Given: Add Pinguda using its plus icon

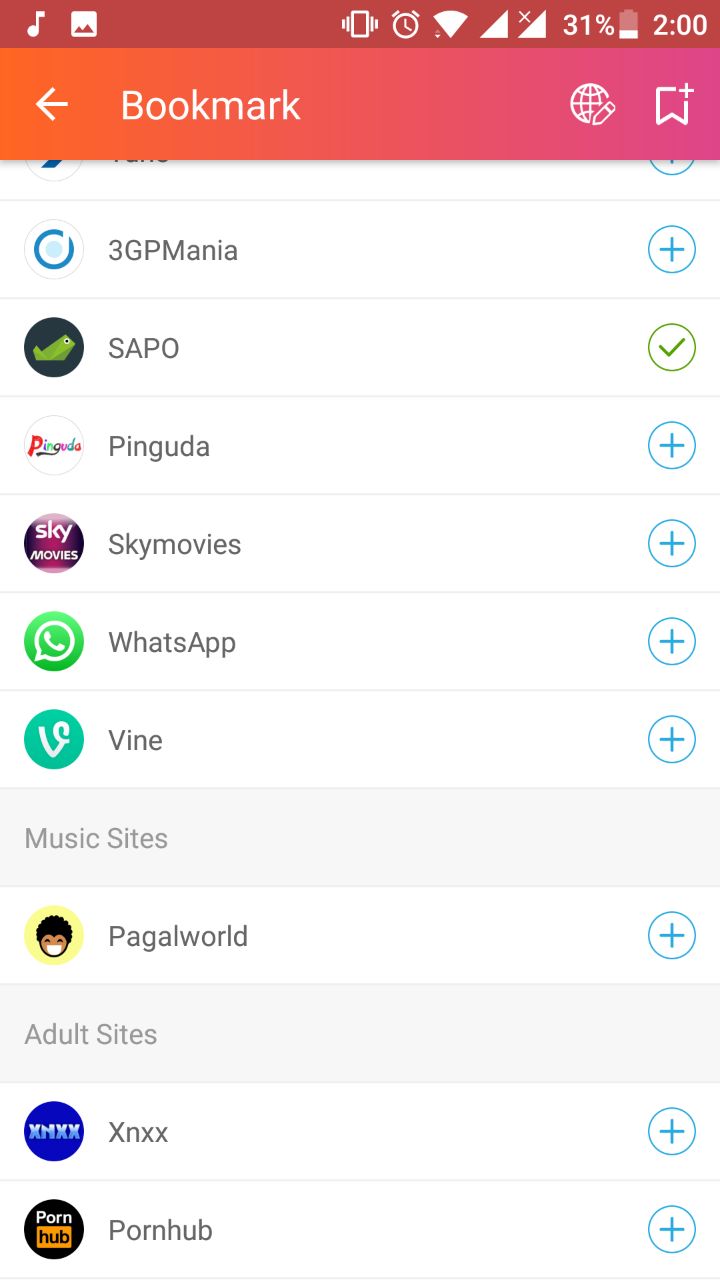Looking at the screenshot, I should (672, 446).
